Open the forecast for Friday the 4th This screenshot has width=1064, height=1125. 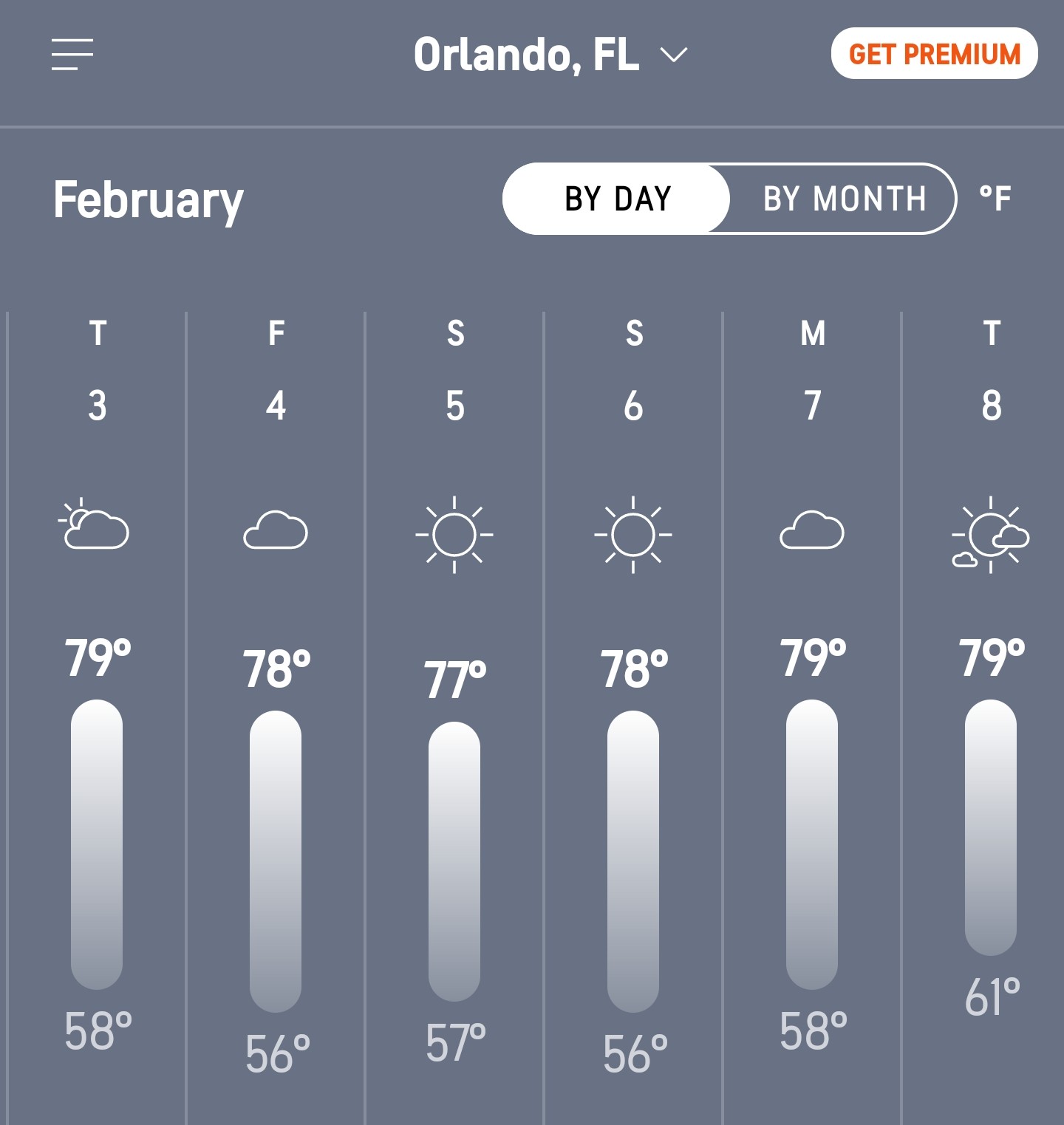tap(276, 665)
